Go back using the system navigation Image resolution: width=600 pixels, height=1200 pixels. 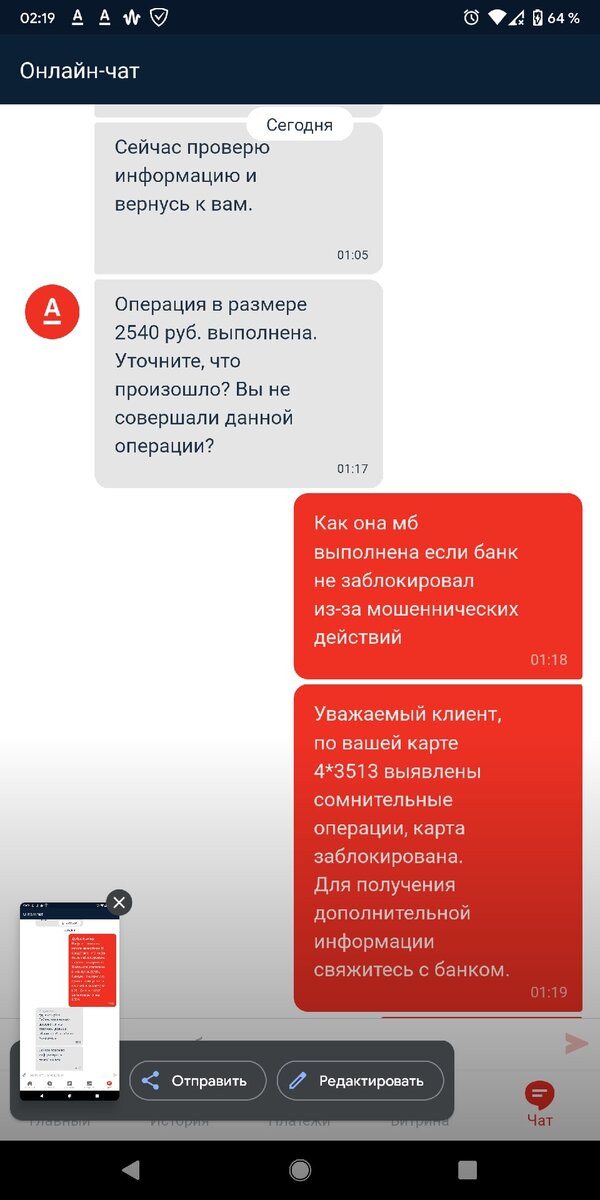point(132,1170)
